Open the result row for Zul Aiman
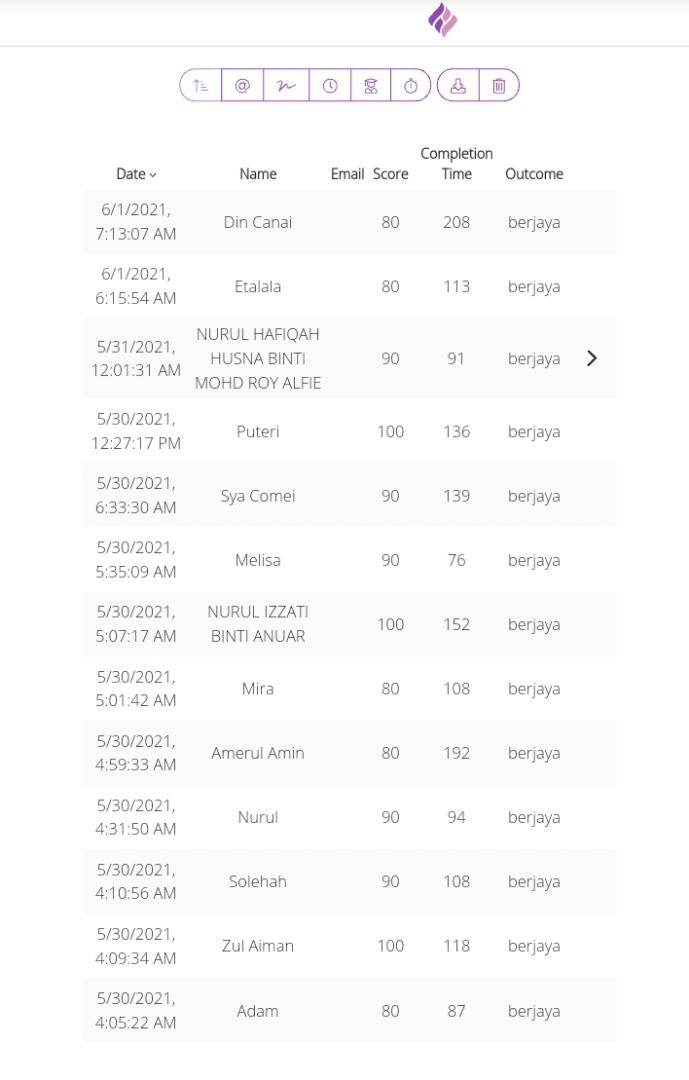The image size is (689, 1080). pyautogui.click(x=258, y=946)
